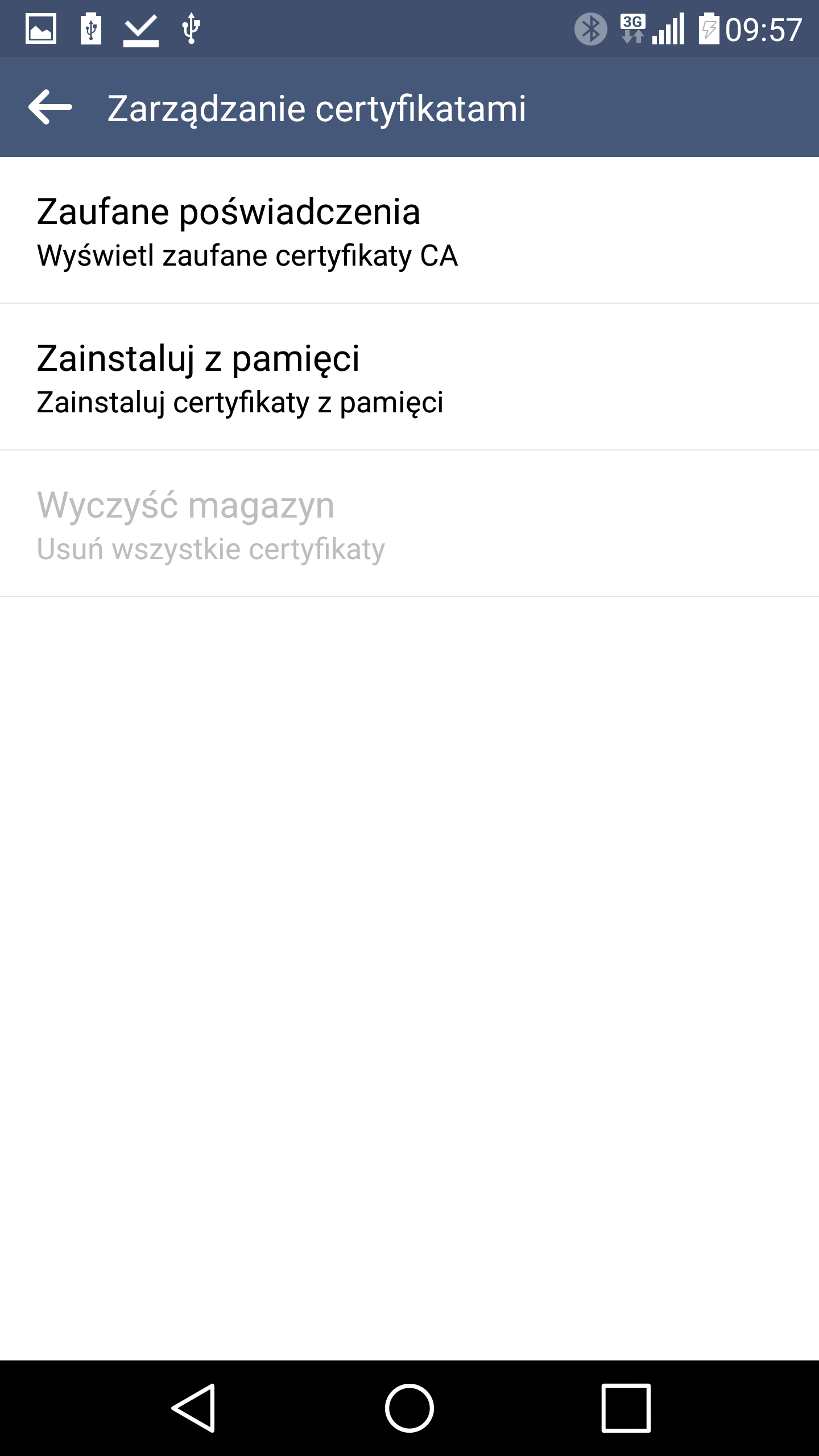Tap the system home button
This screenshot has height=1456, width=819.
409,1408
